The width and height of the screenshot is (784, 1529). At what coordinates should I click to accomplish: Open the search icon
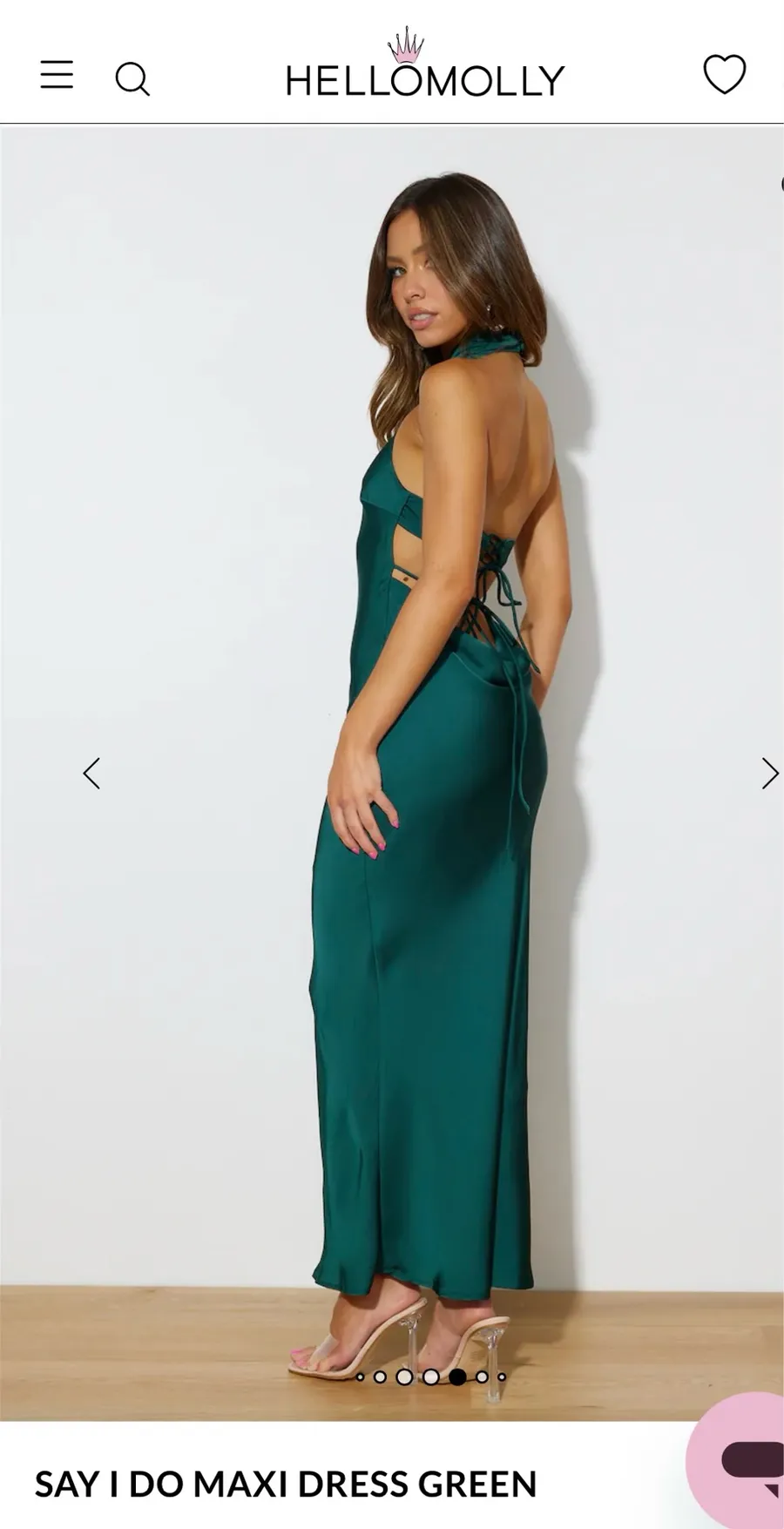click(x=132, y=79)
